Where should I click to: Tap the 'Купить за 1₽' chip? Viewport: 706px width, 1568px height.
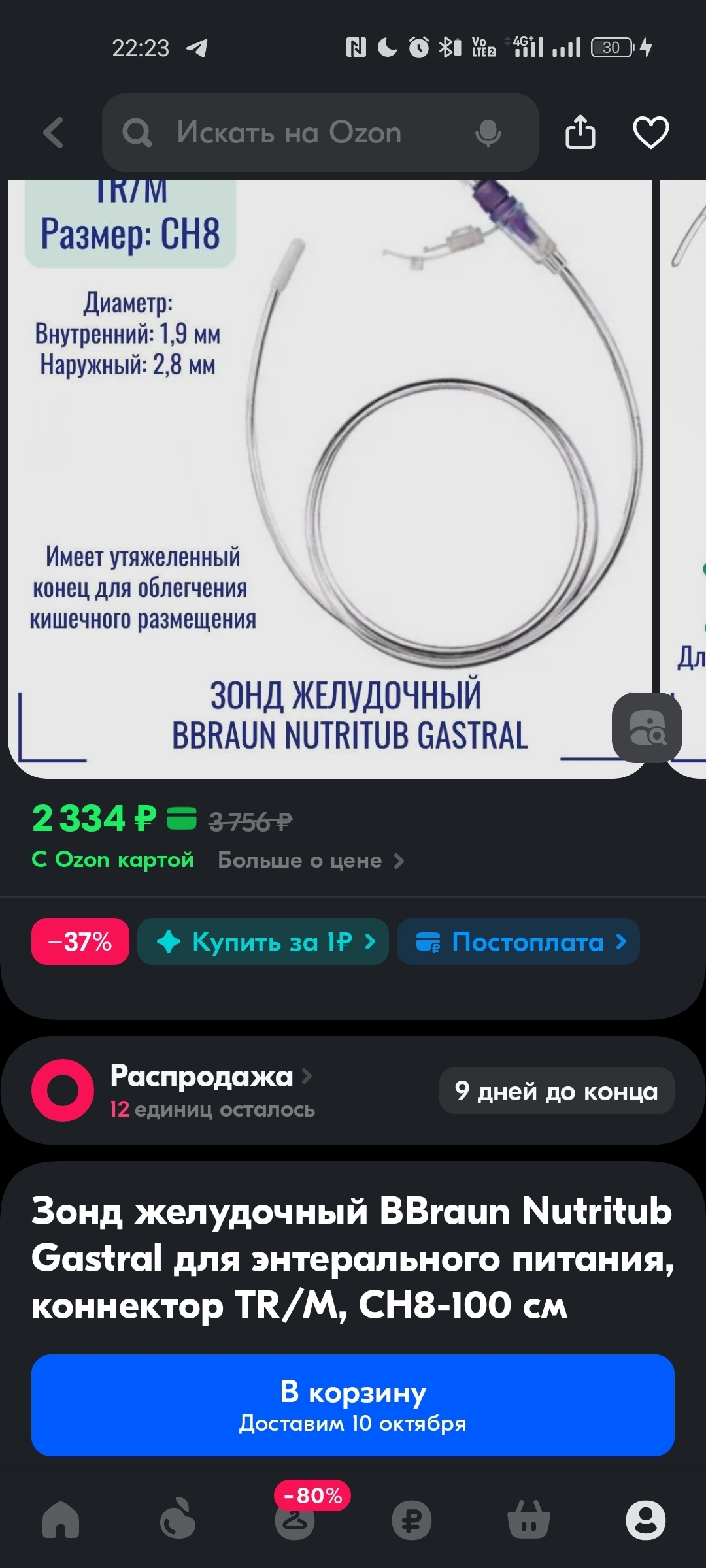pos(263,941)
